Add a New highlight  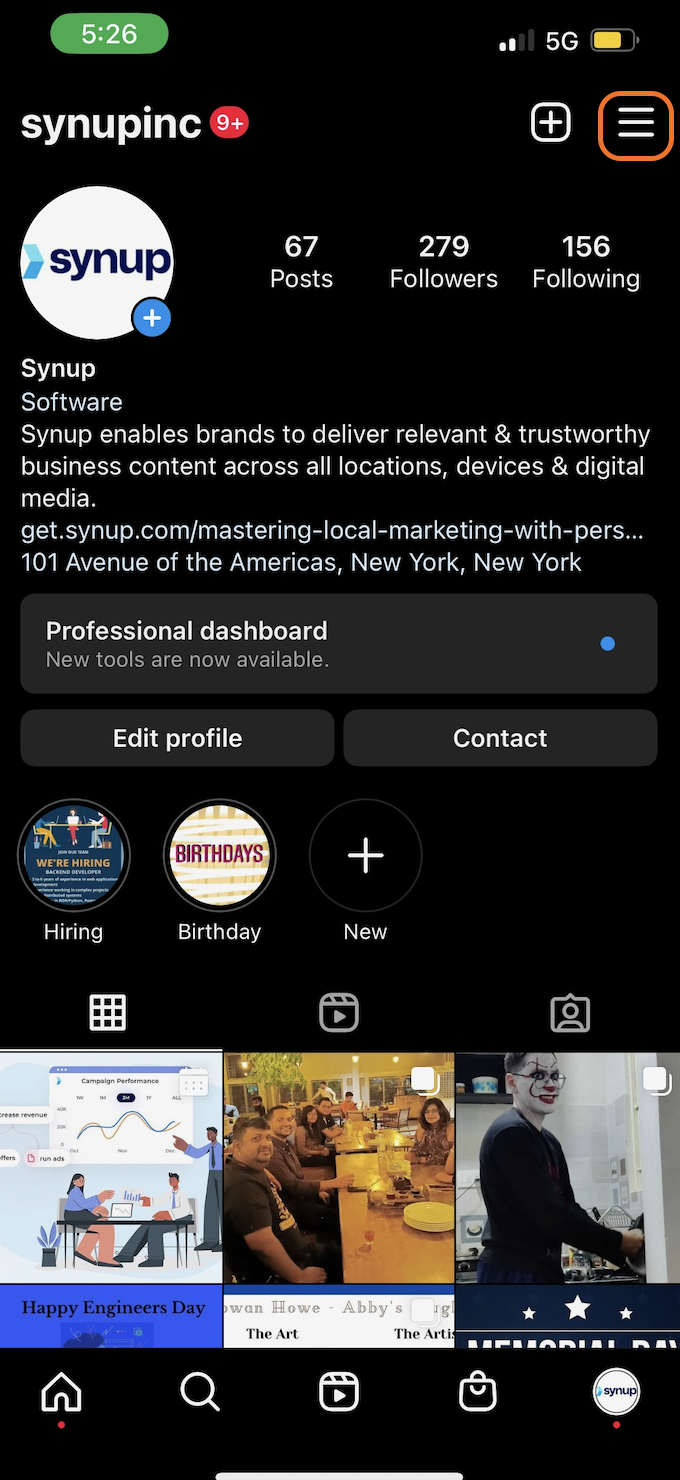coord(365,856)
